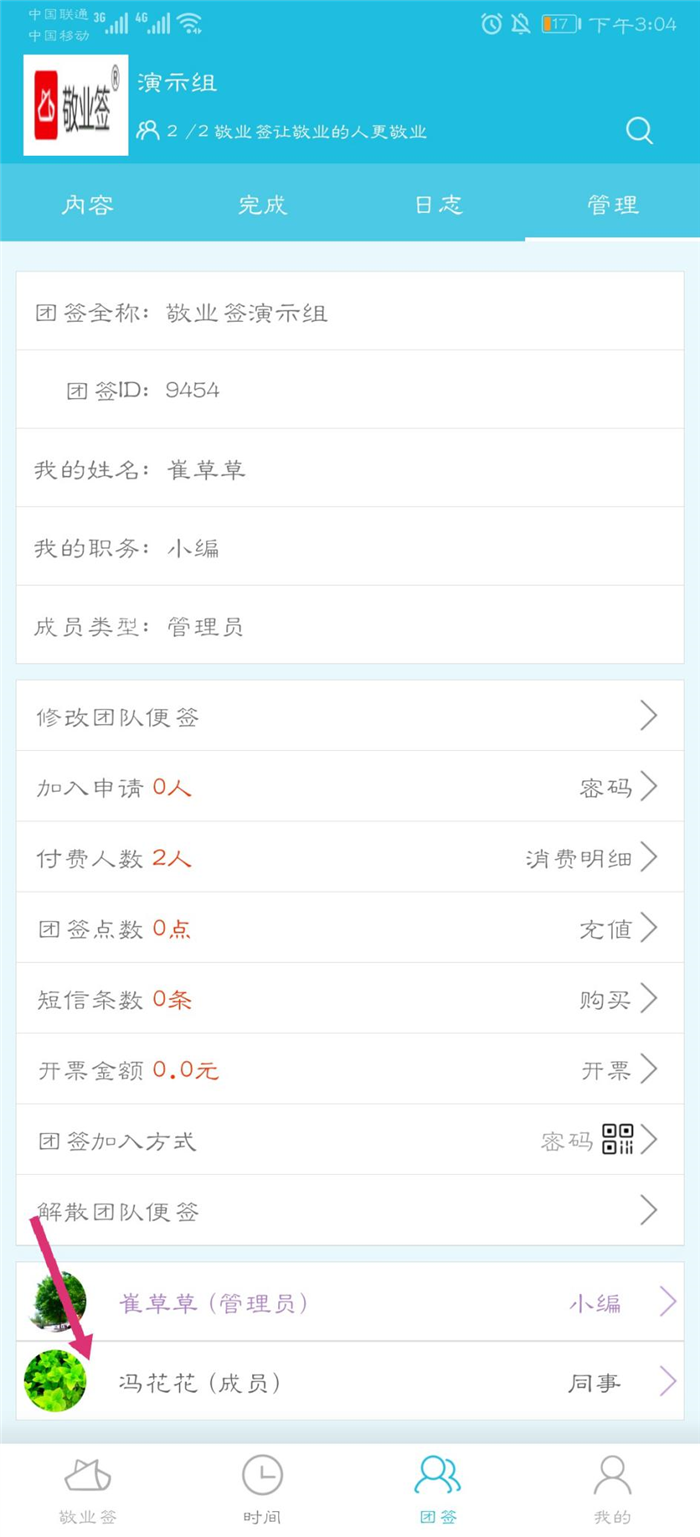Go to 我的 bottom tab

612,1490
